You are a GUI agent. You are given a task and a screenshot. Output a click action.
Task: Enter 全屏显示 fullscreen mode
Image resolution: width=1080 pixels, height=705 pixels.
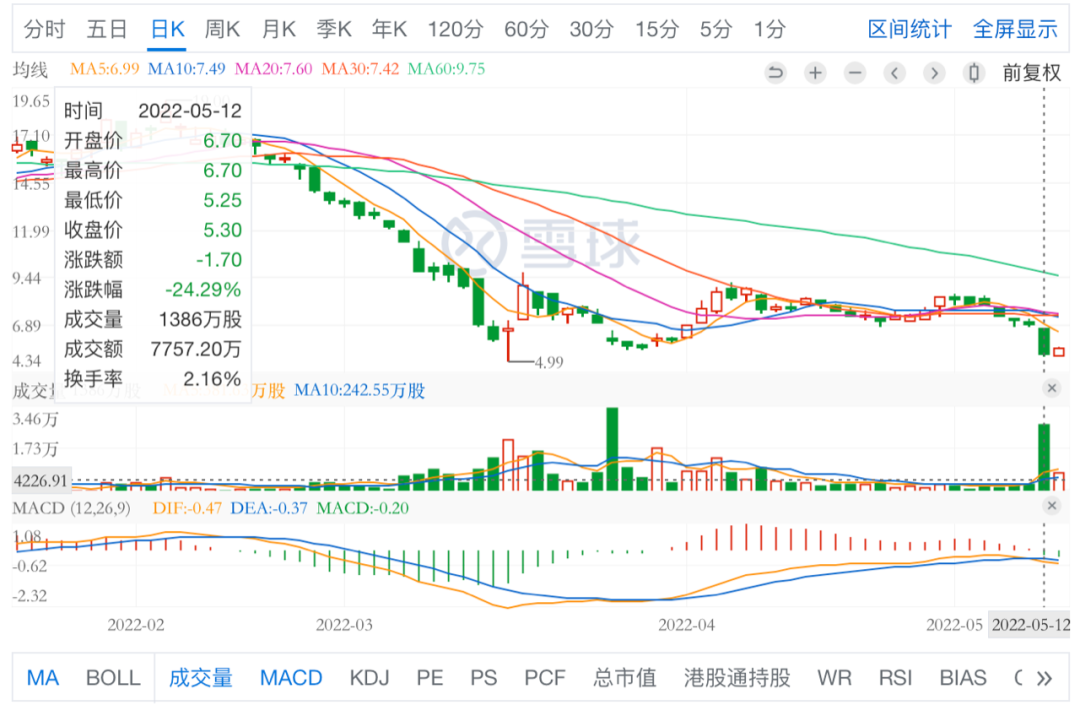coord(1015,29)
